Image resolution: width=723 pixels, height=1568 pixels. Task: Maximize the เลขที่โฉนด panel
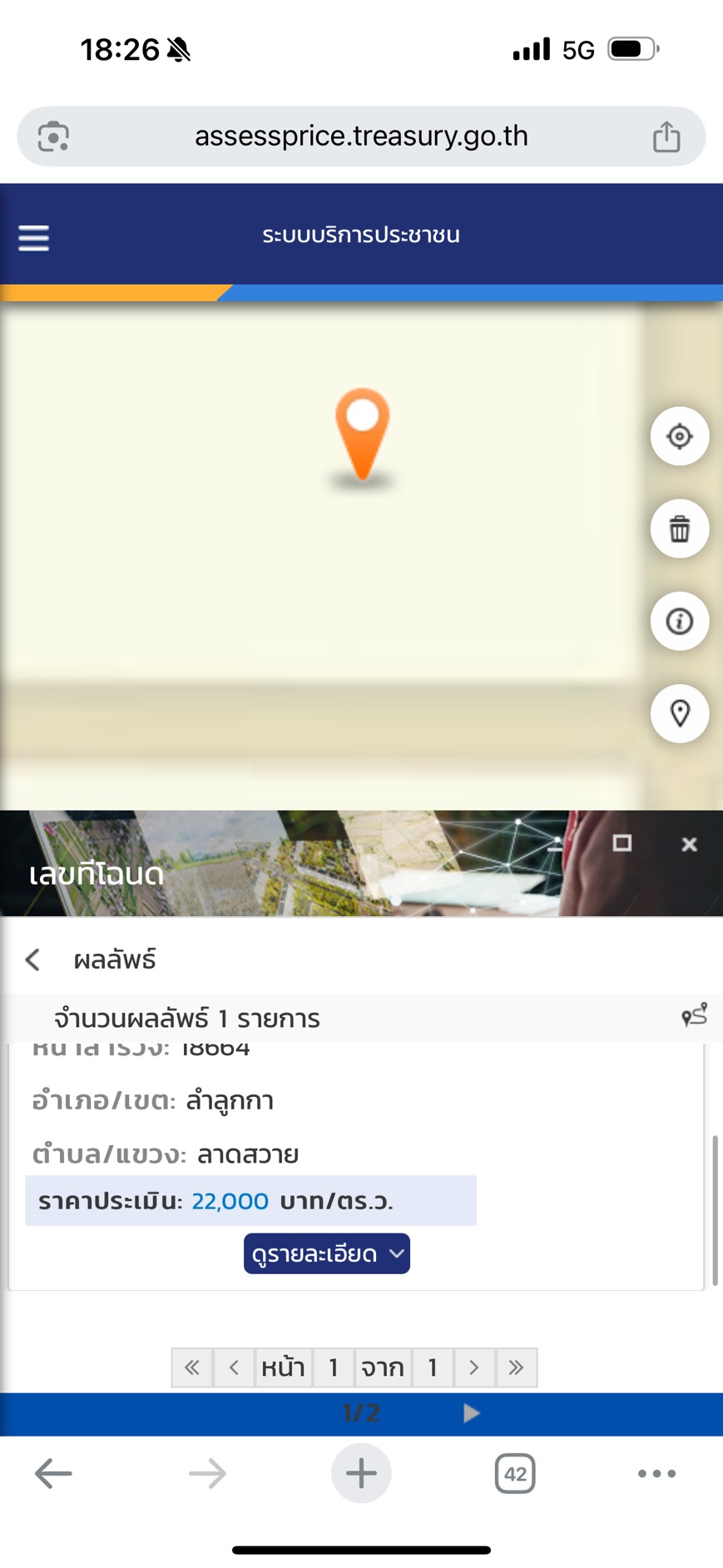[621, 843]
